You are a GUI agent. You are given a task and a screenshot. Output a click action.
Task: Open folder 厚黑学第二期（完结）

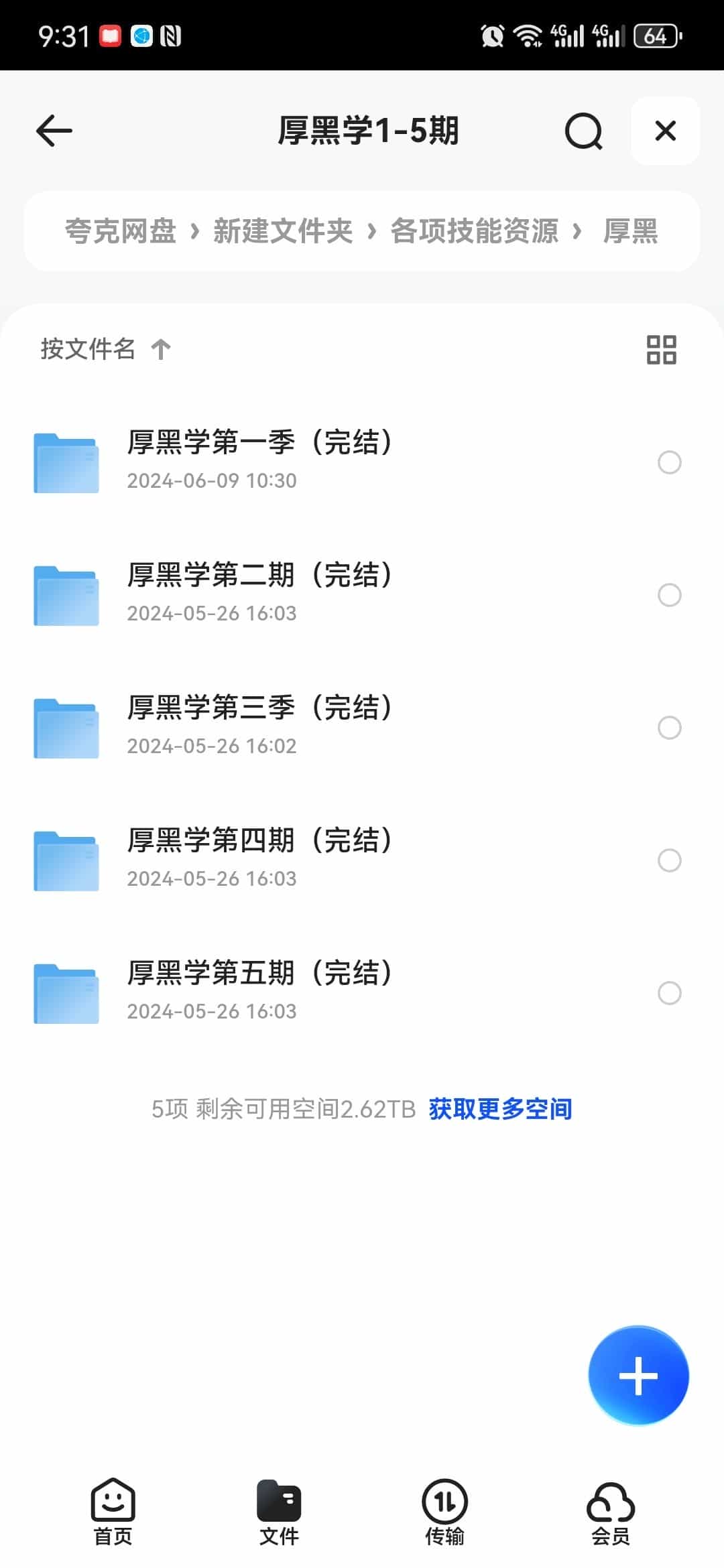(260, 594)
